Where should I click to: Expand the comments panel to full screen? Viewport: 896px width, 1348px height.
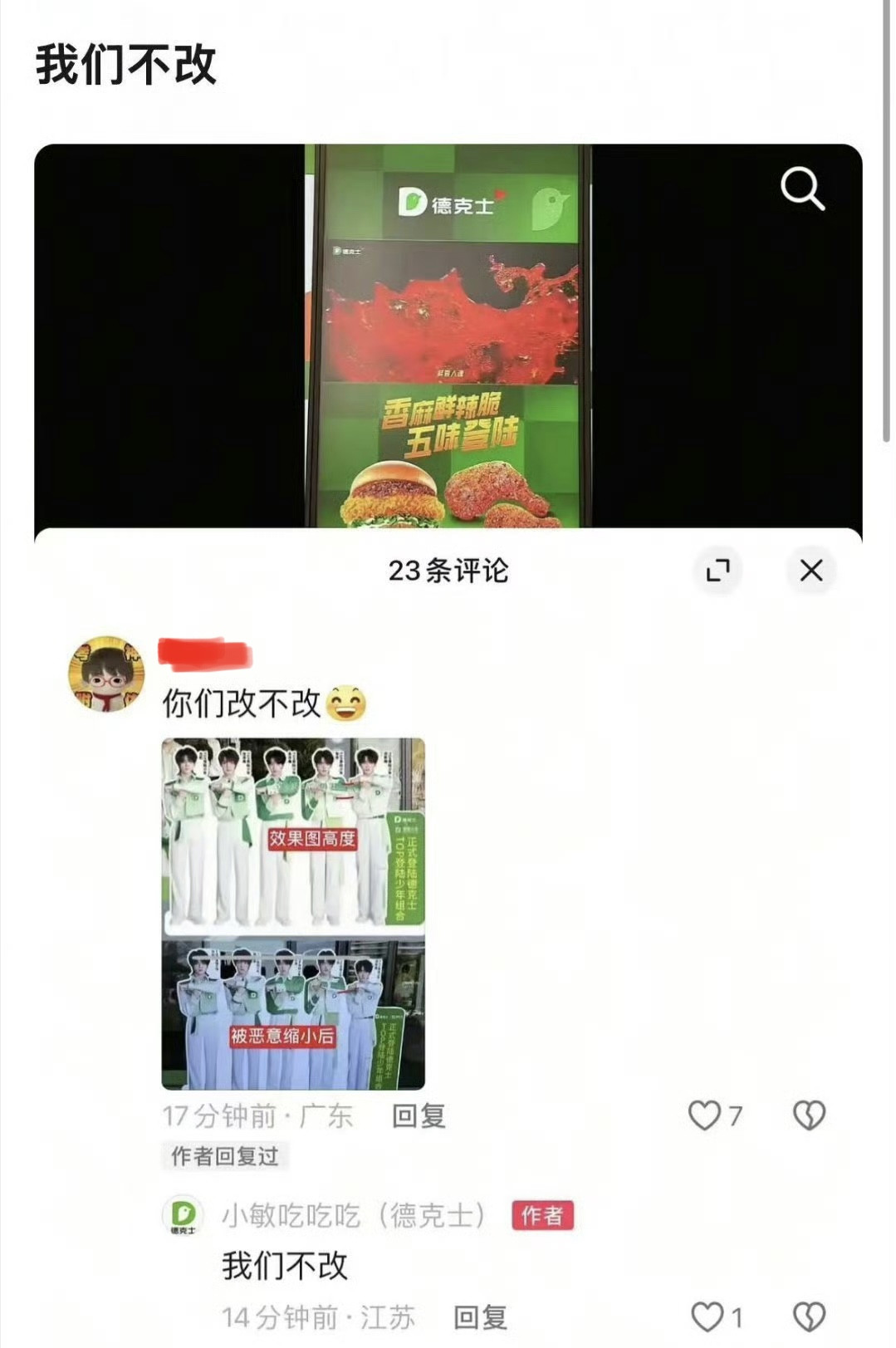coord(717,571)
